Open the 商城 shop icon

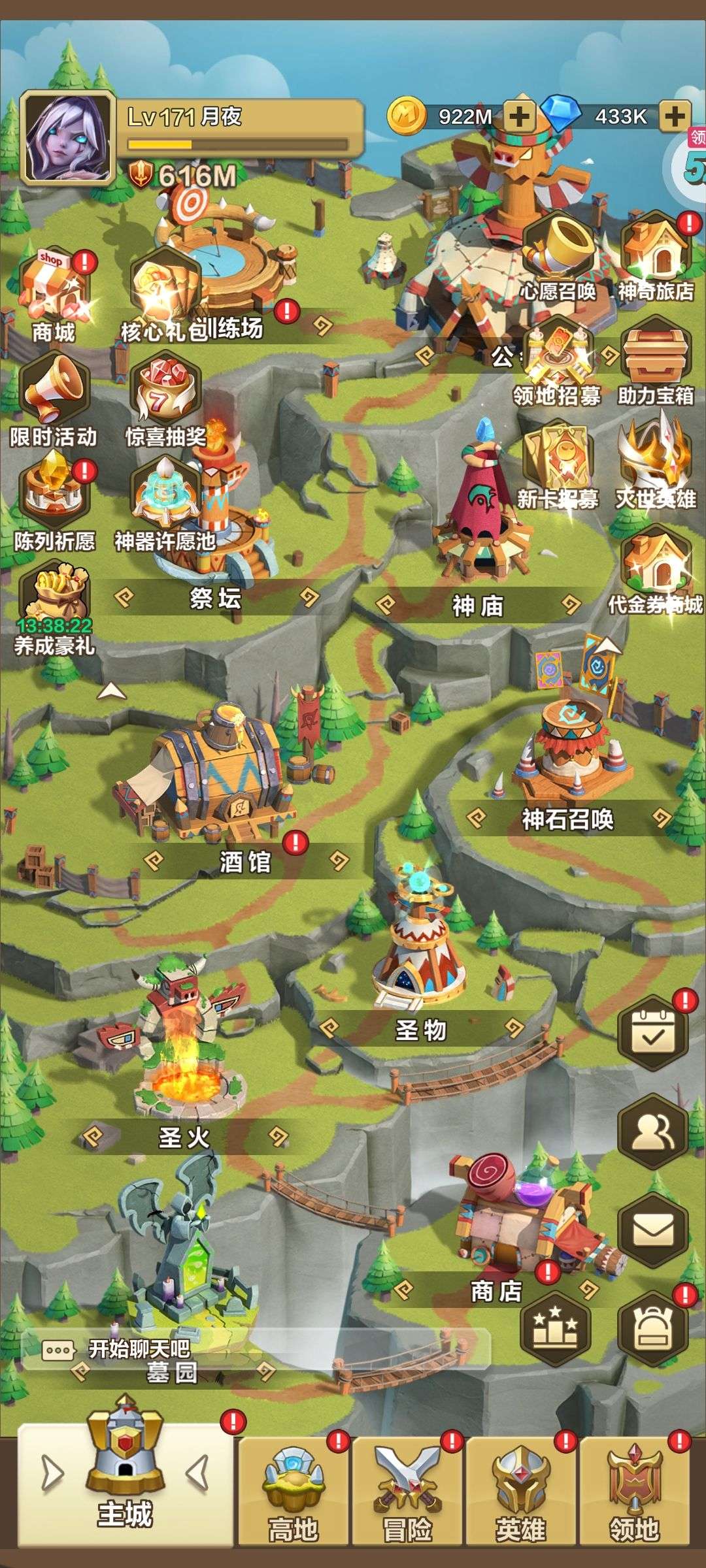(x=54, y=295)
